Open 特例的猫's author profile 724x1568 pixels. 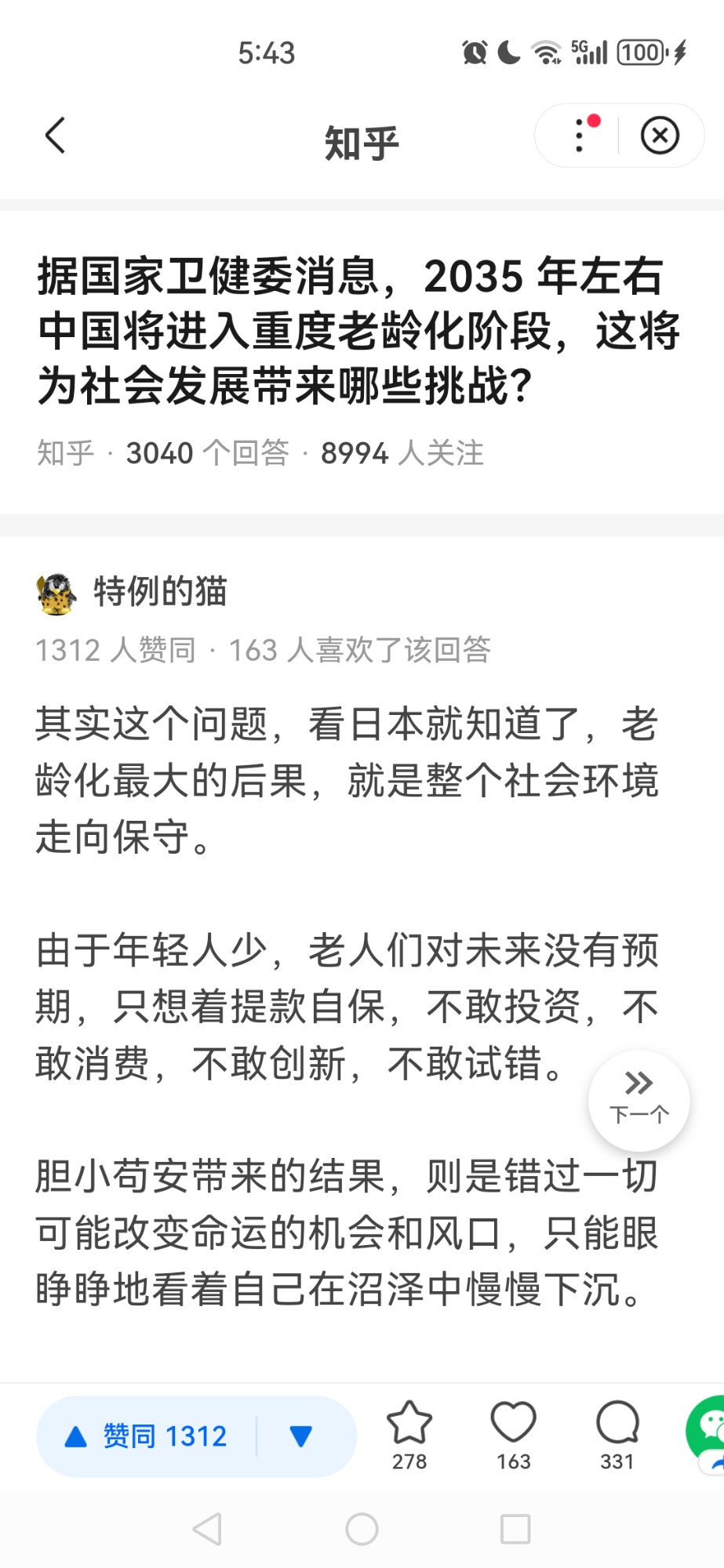(x=159, y=592)
